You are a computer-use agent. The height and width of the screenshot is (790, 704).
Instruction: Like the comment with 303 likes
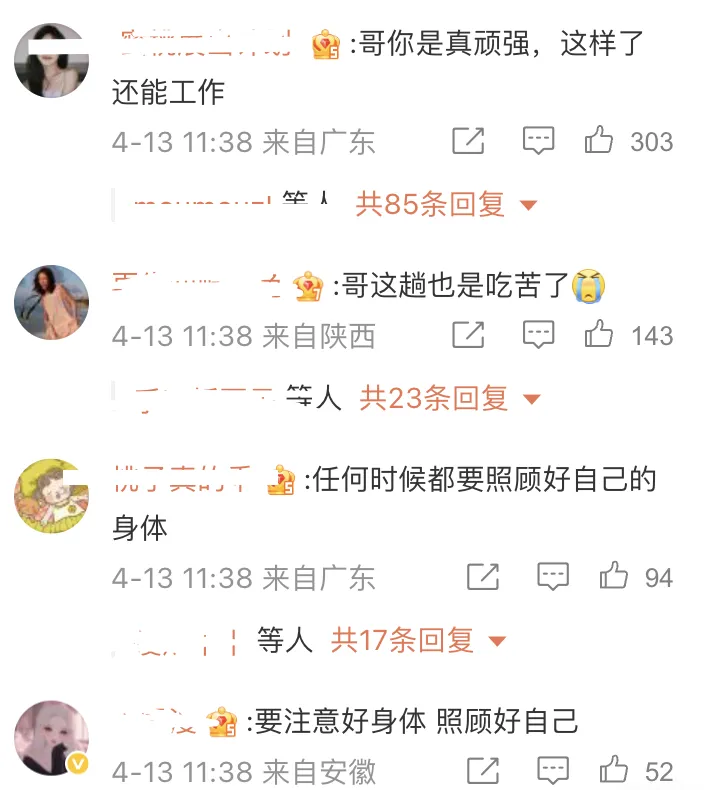599,141
